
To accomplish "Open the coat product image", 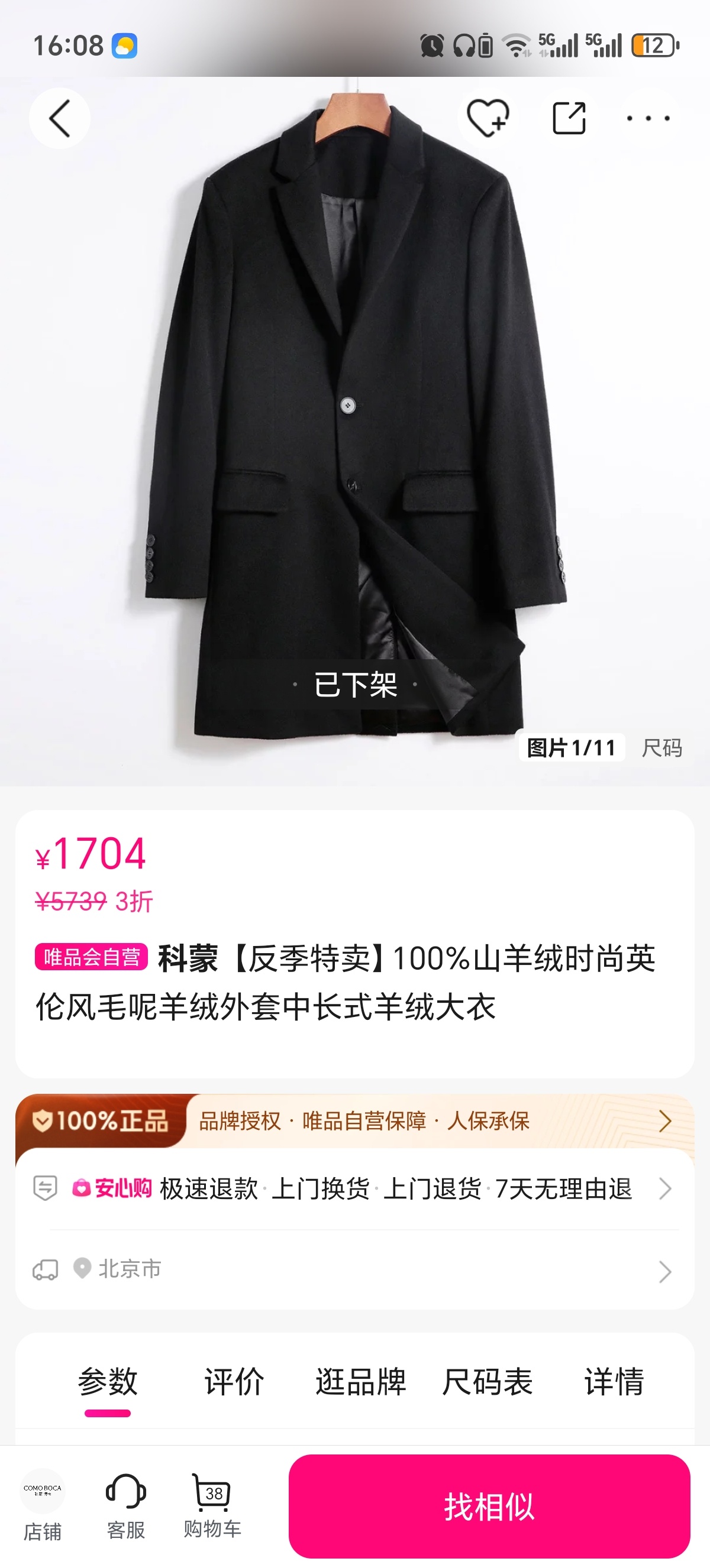I will click(x=354, y=426).
